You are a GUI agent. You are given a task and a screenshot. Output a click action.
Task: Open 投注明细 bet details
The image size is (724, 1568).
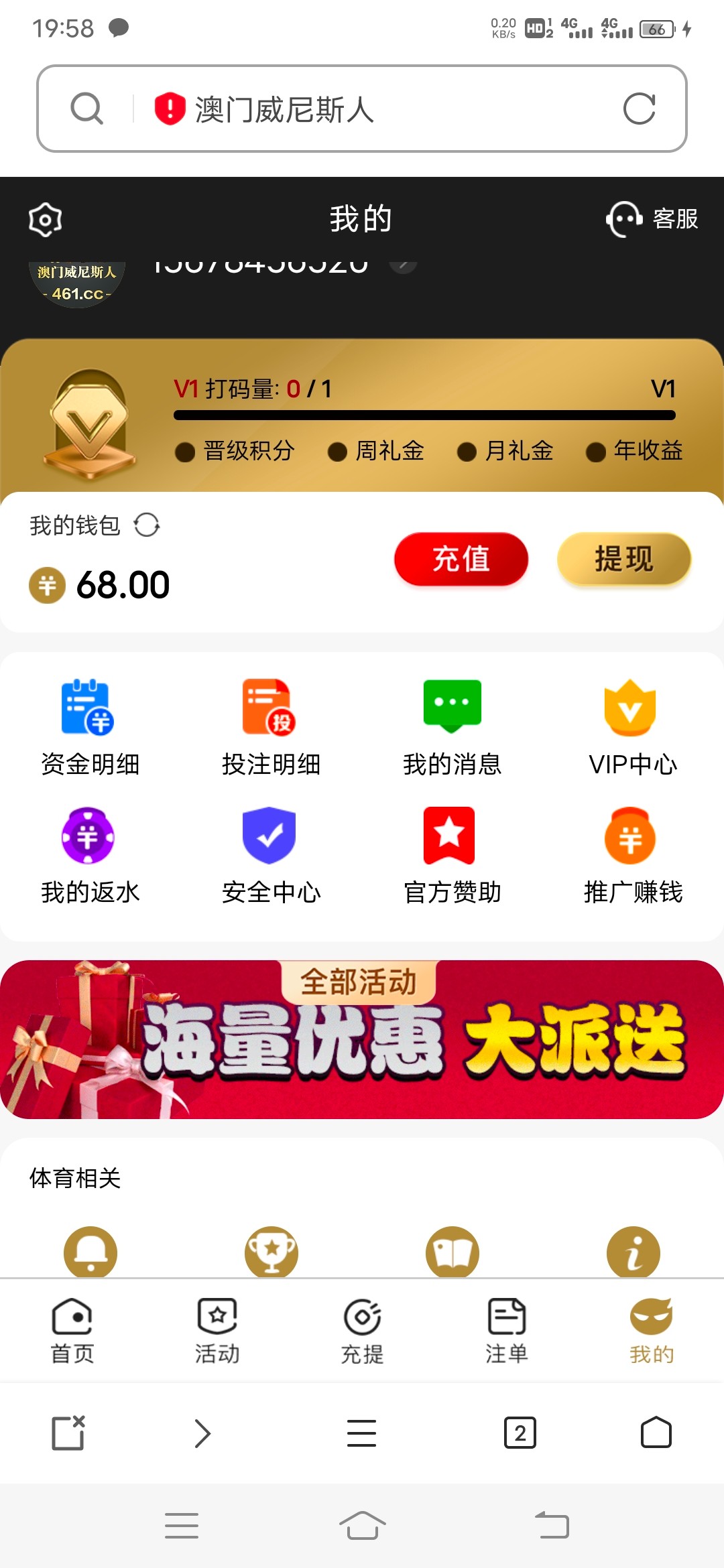(271, 728)
